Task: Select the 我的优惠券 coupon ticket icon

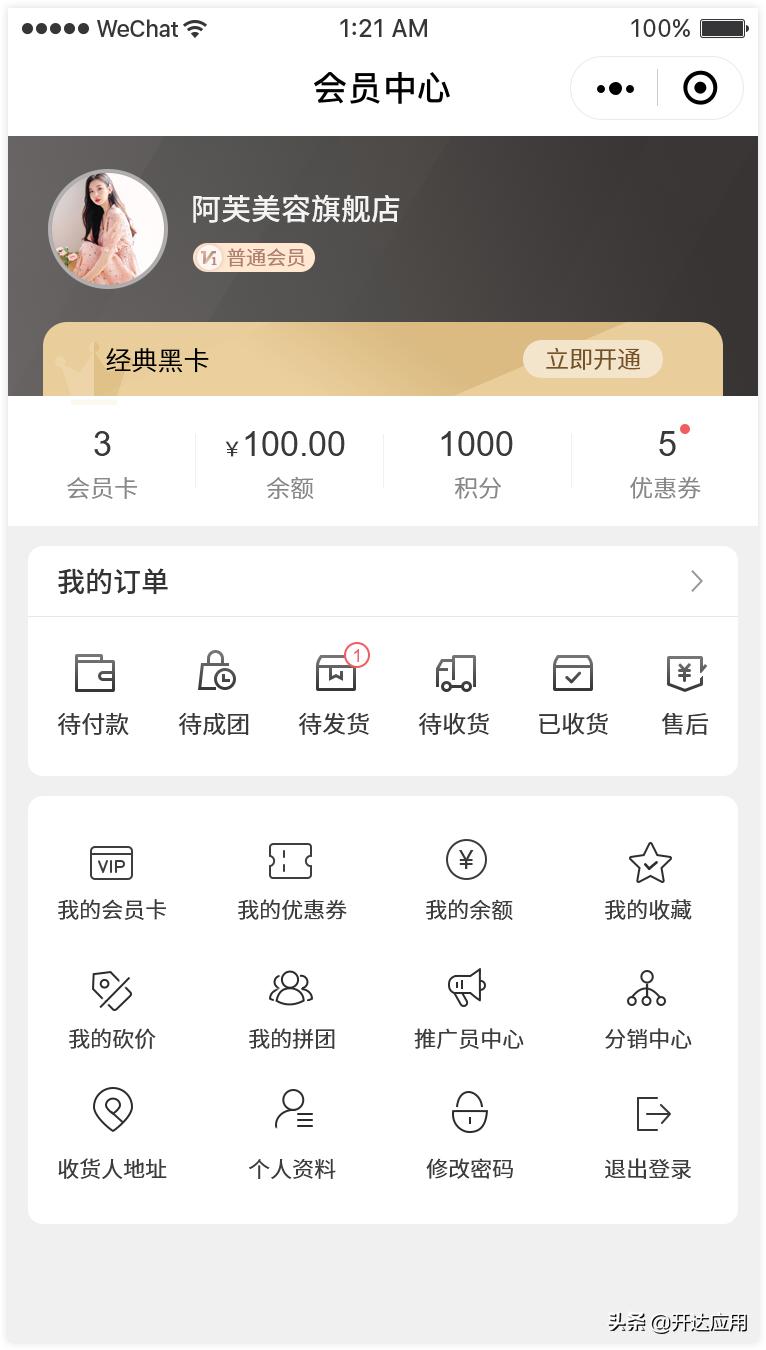Action: (290, 862)
